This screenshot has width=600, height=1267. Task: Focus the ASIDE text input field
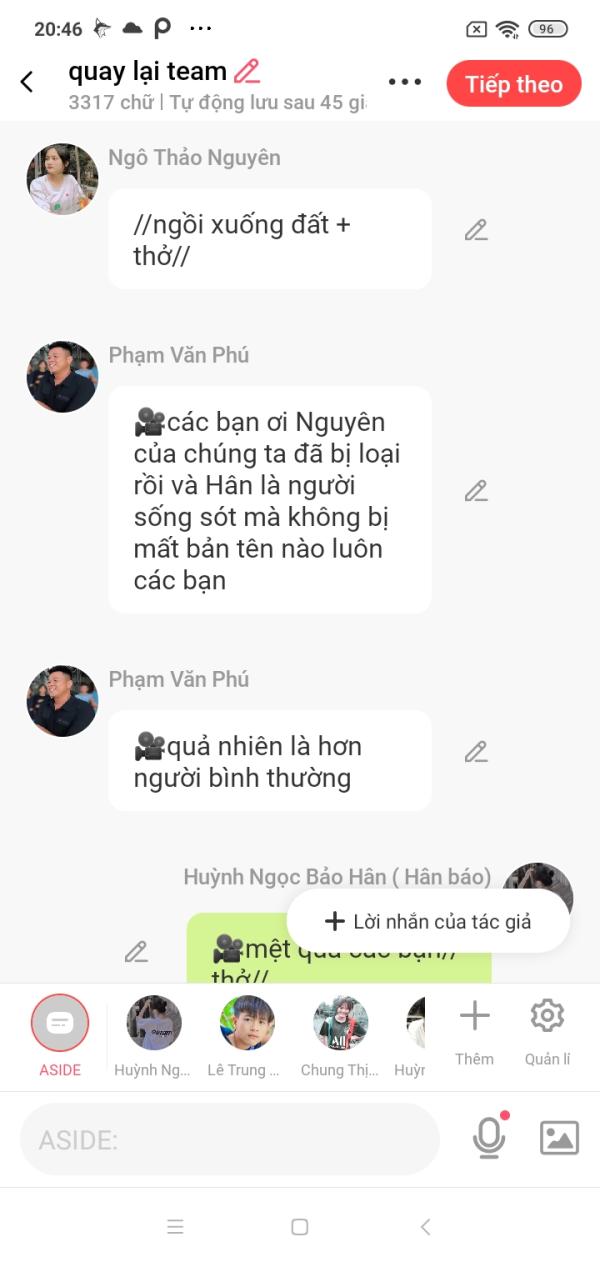[230, 1139]
